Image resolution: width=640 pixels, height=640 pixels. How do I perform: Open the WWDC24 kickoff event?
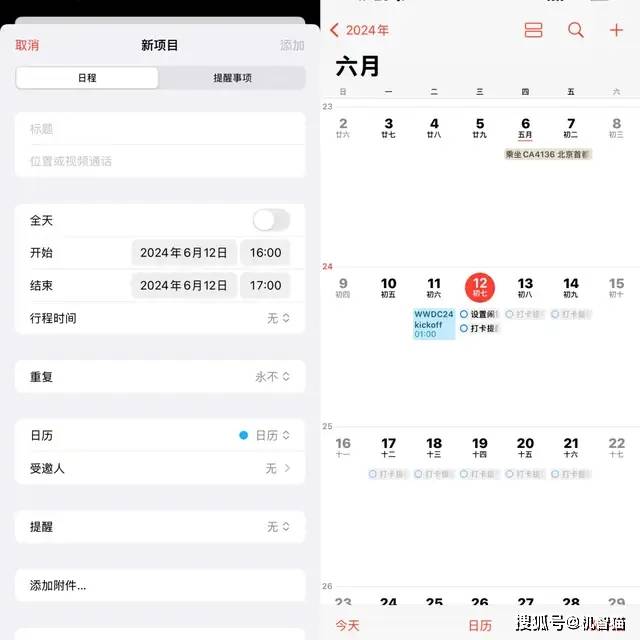434,324
